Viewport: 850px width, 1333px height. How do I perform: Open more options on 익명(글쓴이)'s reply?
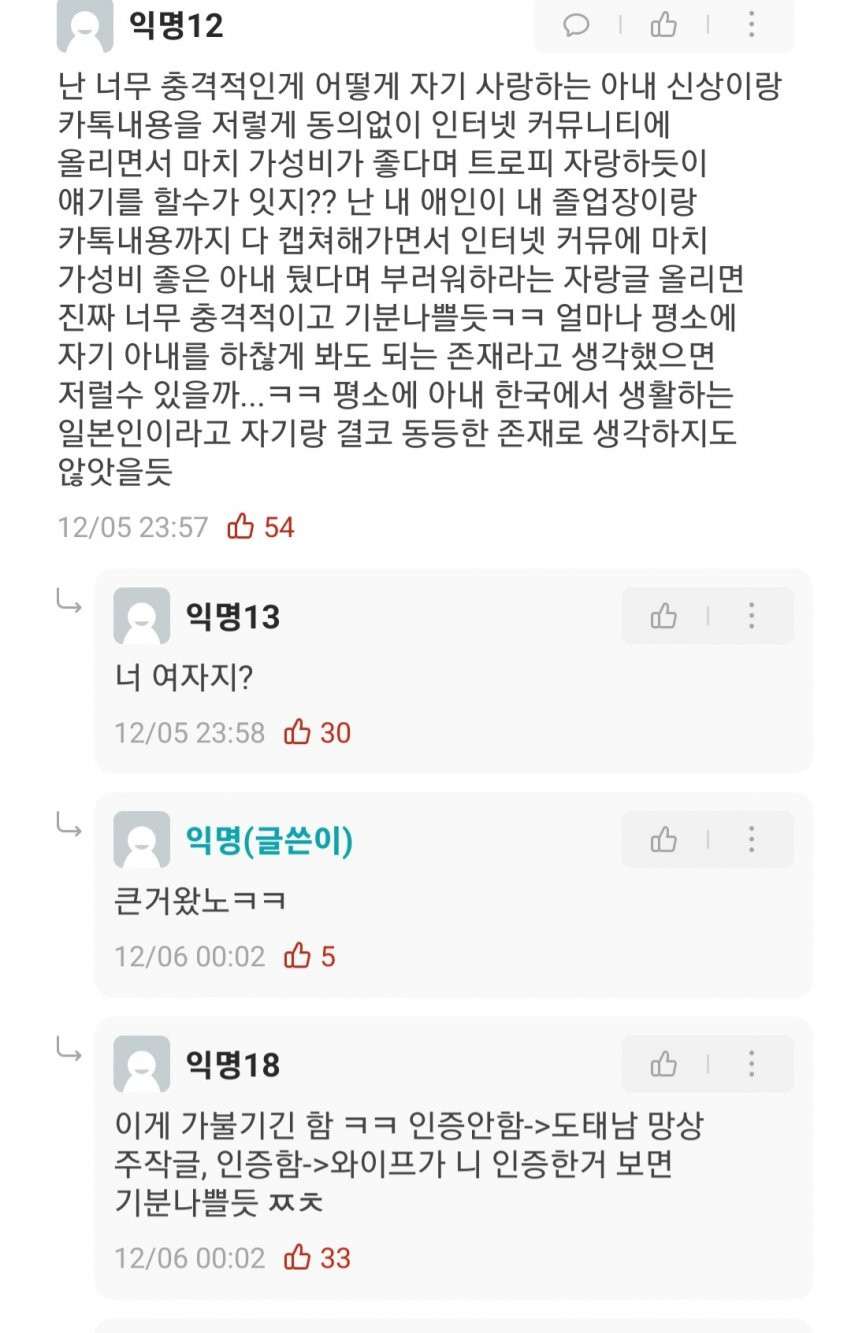click(751, 840)
